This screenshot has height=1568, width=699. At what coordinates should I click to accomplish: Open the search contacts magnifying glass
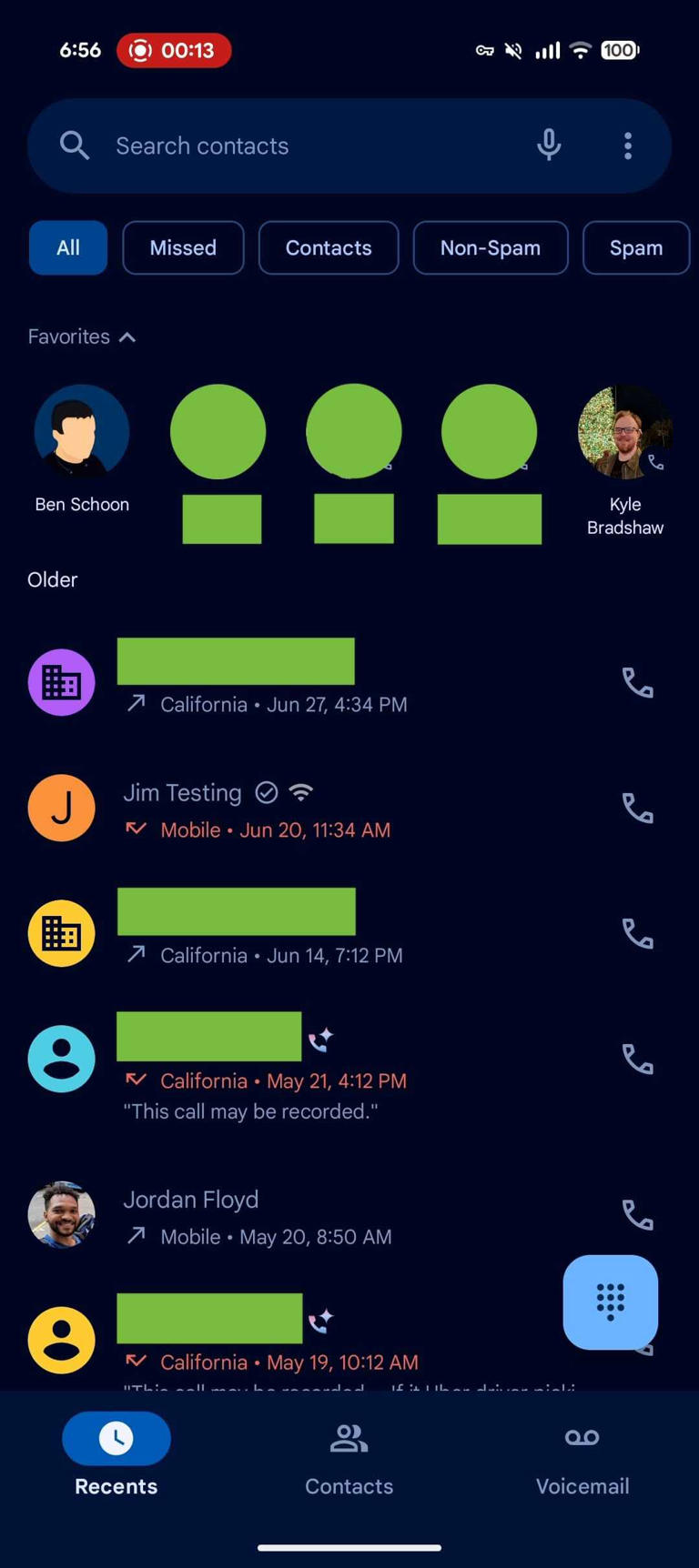tap(75, 146)
